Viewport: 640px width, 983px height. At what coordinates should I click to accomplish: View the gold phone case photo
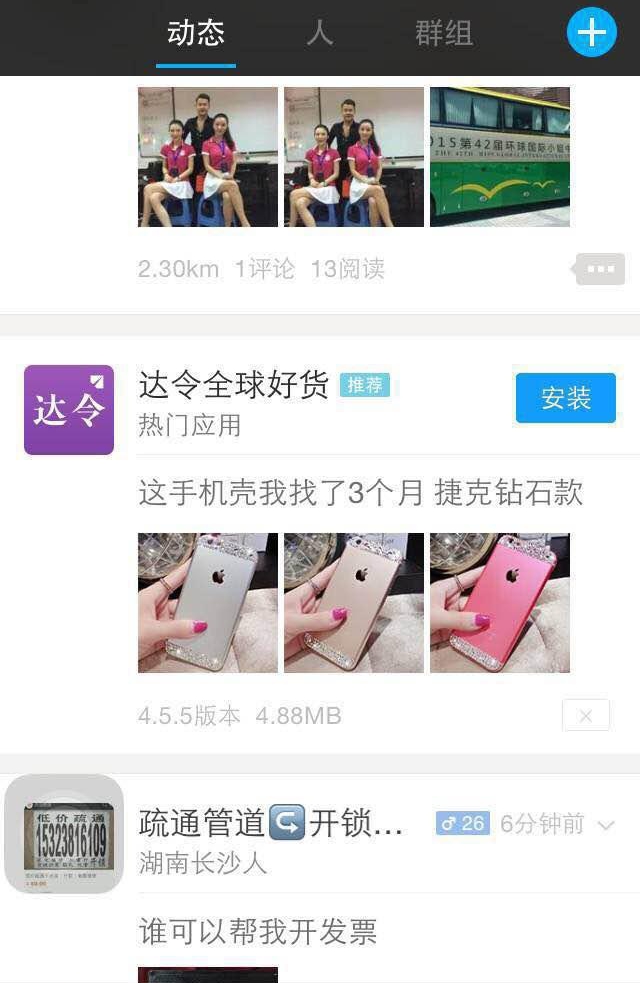coord(354,603)
